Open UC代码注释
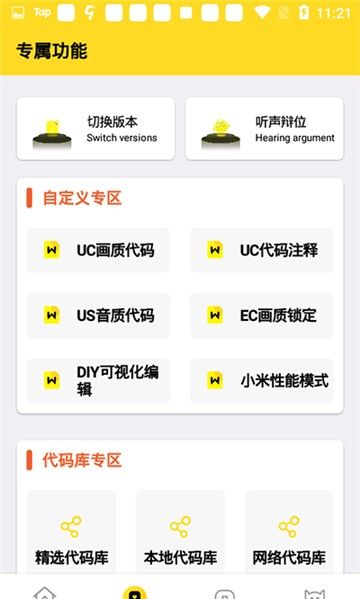Screen dimensions: 360x599 tap(261, 250)
